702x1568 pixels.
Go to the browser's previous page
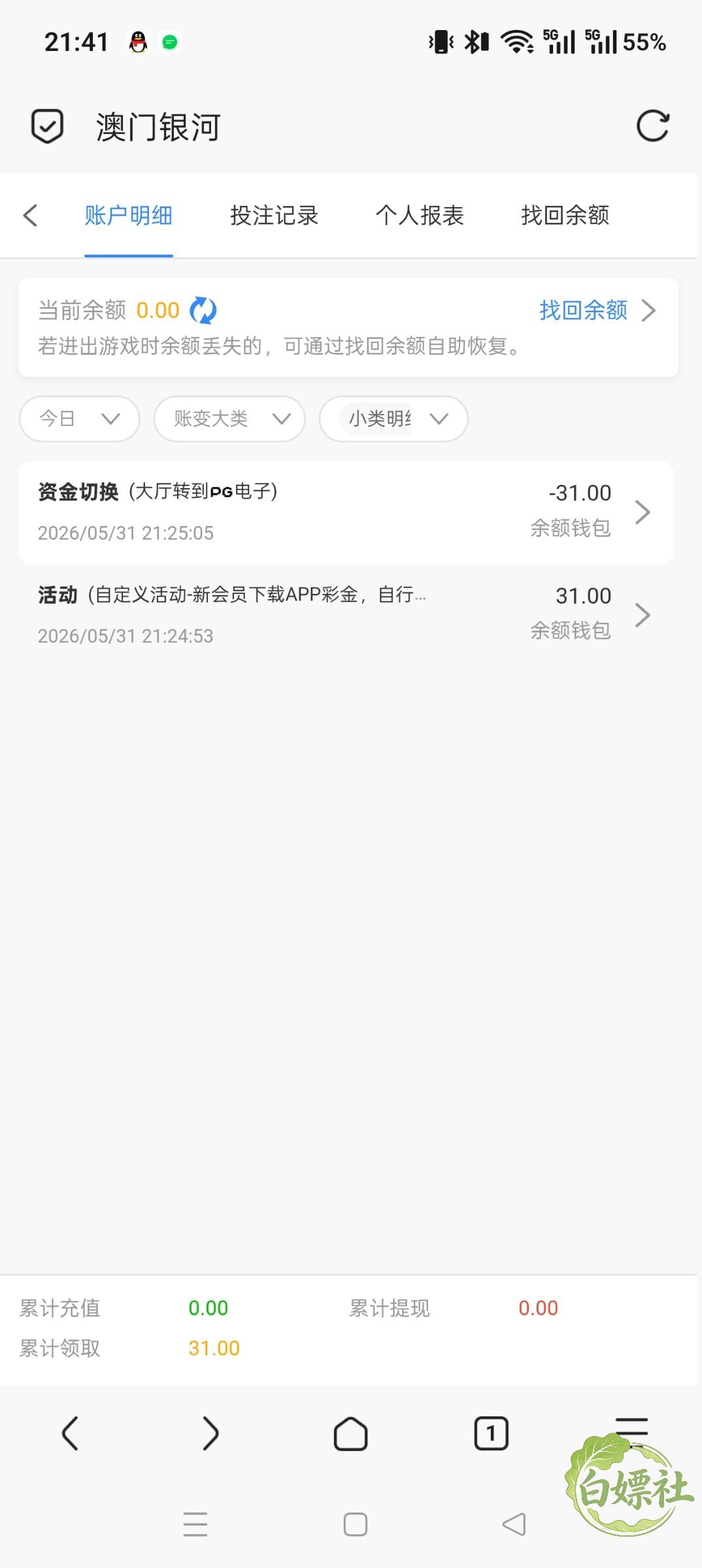tap(70, 1434)
